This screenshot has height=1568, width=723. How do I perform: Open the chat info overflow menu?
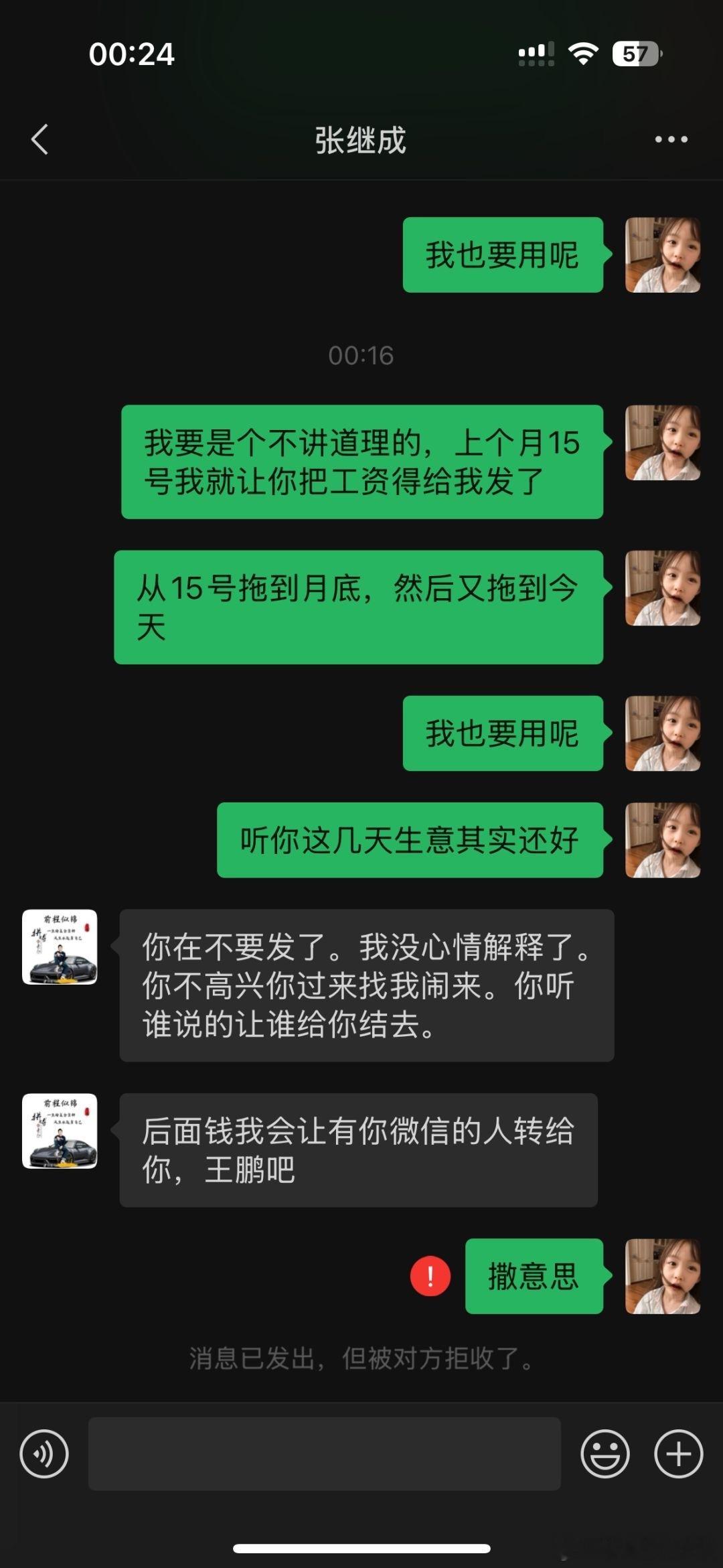pyautogui.click(x=671, y=139)
